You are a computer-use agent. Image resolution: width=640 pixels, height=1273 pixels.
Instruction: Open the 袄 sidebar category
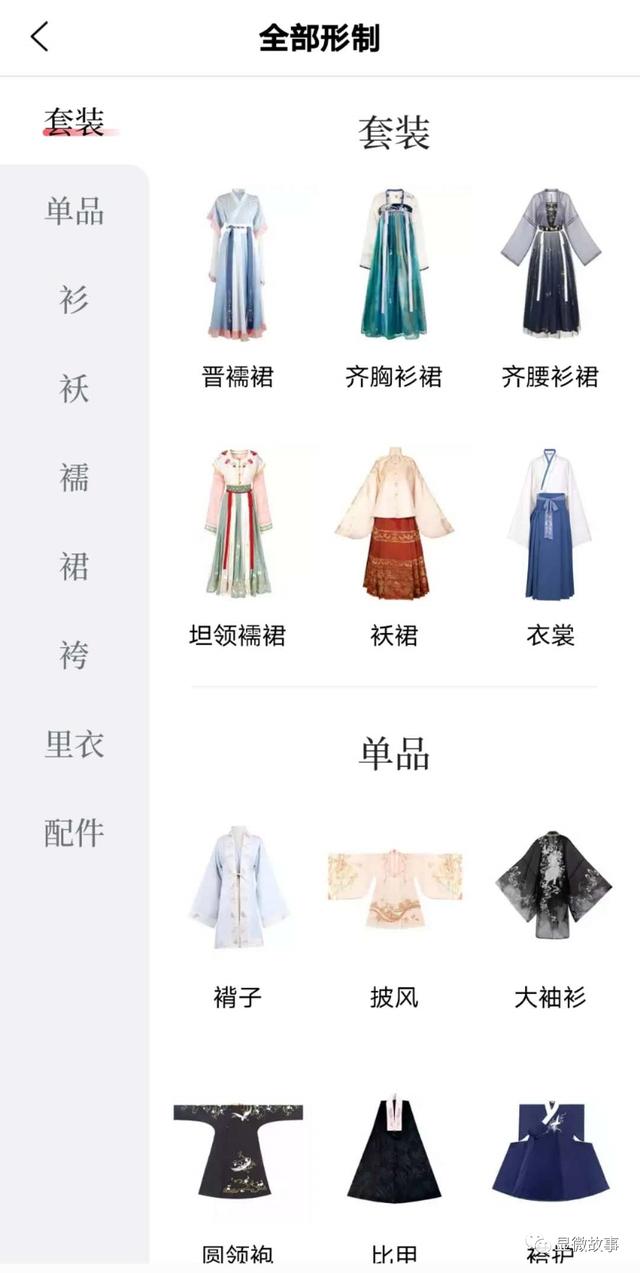coord(74,388)
